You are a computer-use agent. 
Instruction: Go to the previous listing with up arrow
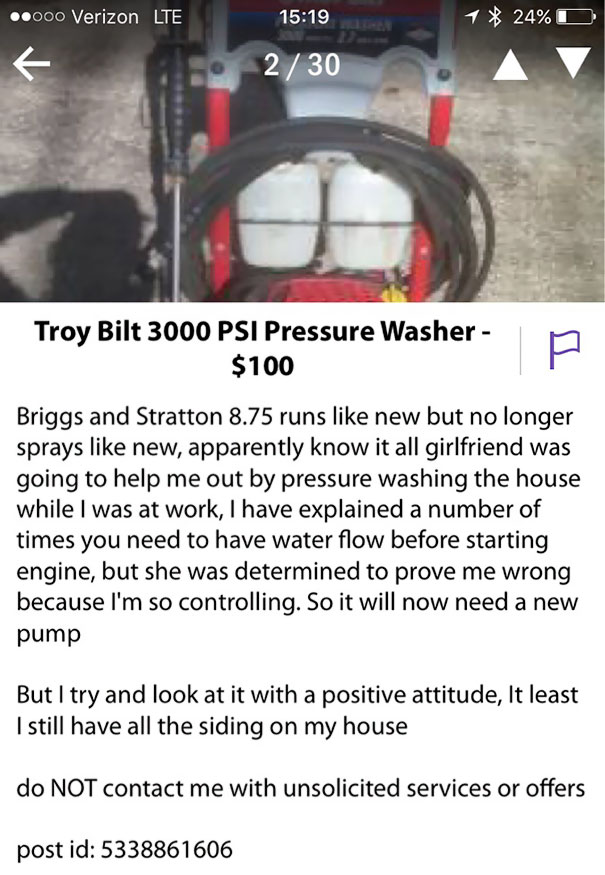click(509, 65)
